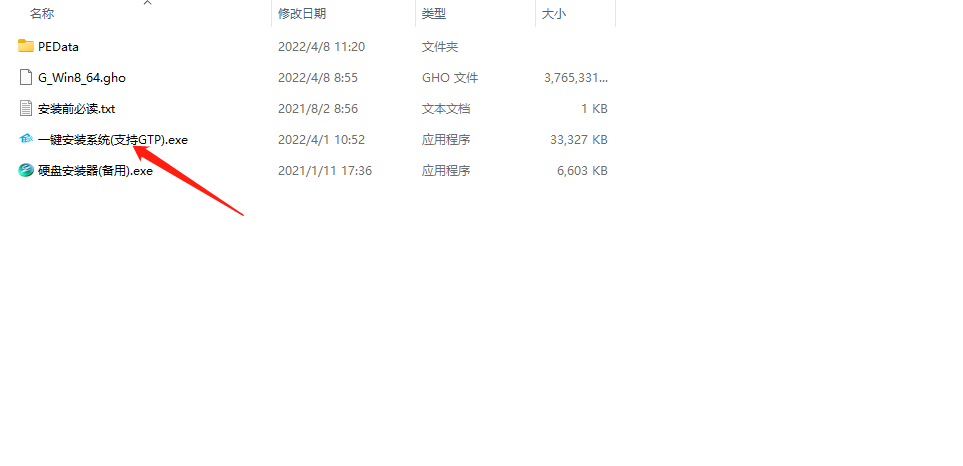Sort by the 类型 column header
This screenshot has height=466, width=963.
(x=433, y=14)
